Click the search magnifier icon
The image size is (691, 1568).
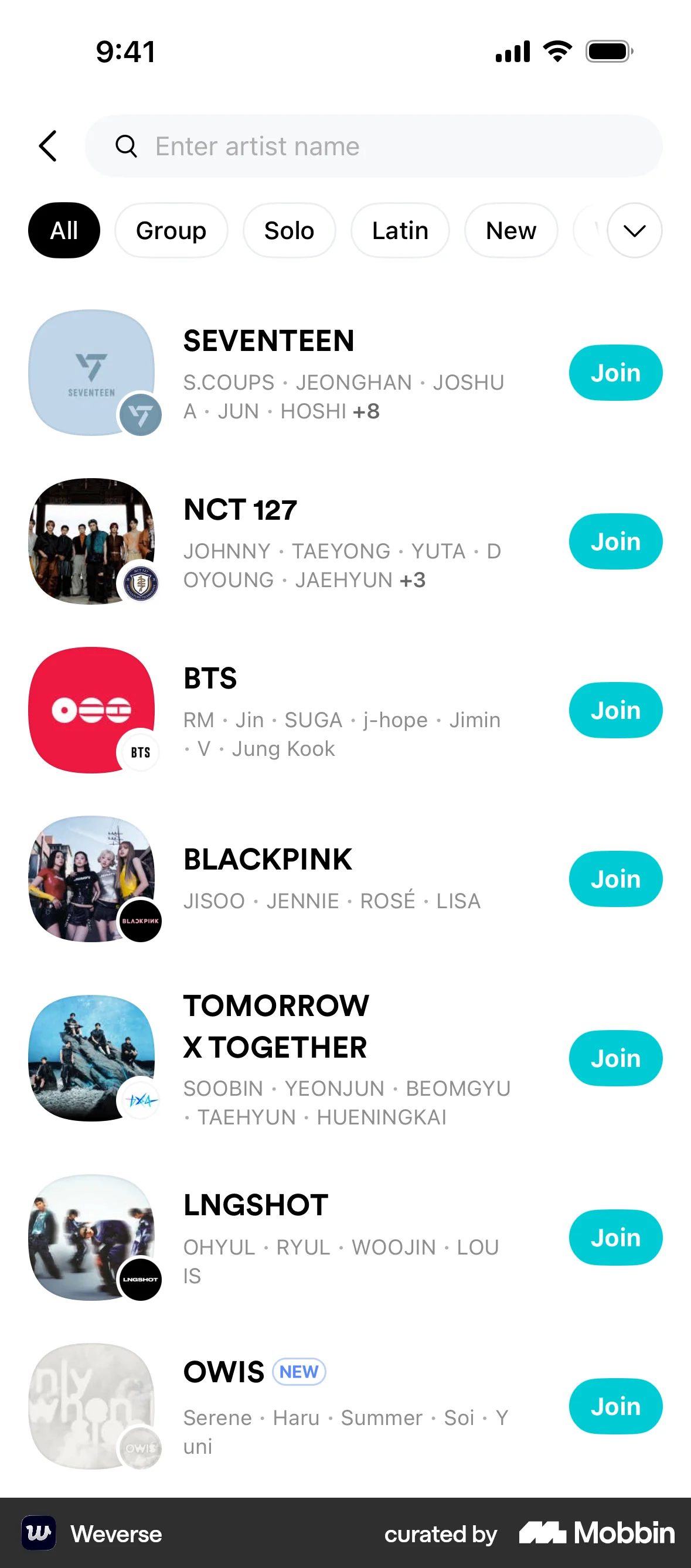pos(126,146)
